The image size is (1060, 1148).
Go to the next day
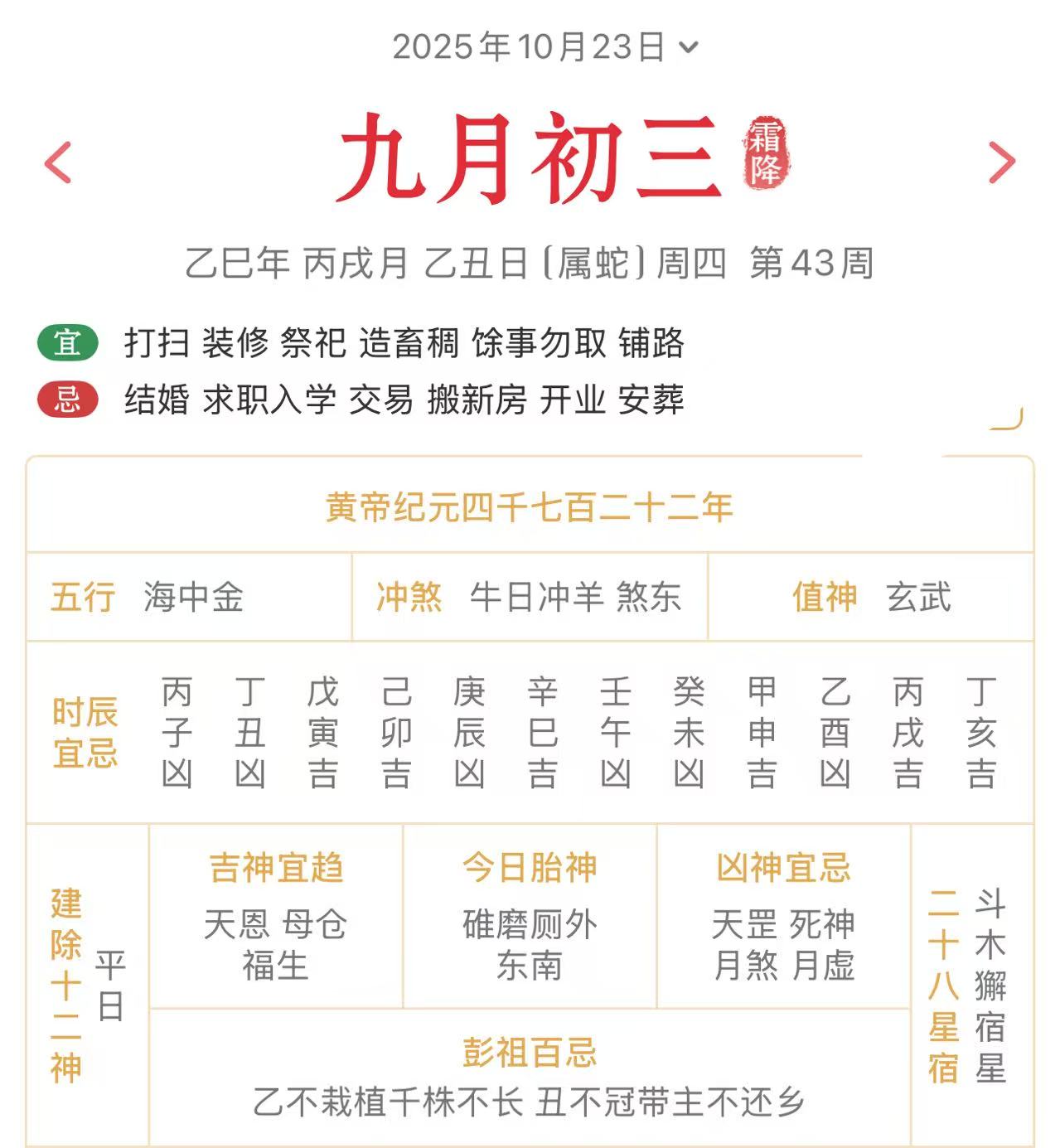(1001, 162)
